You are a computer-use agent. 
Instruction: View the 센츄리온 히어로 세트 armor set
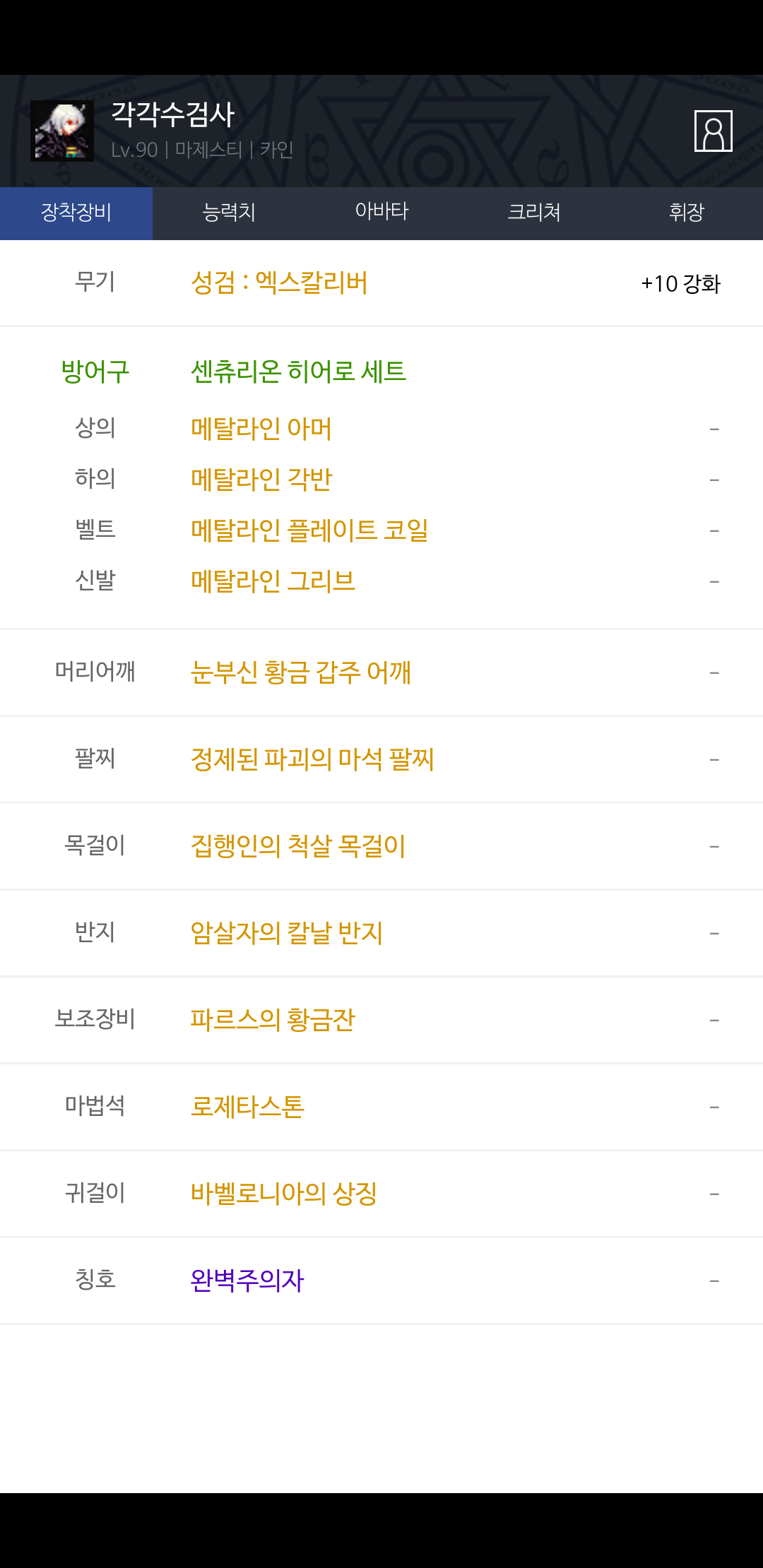pos(298,372)
